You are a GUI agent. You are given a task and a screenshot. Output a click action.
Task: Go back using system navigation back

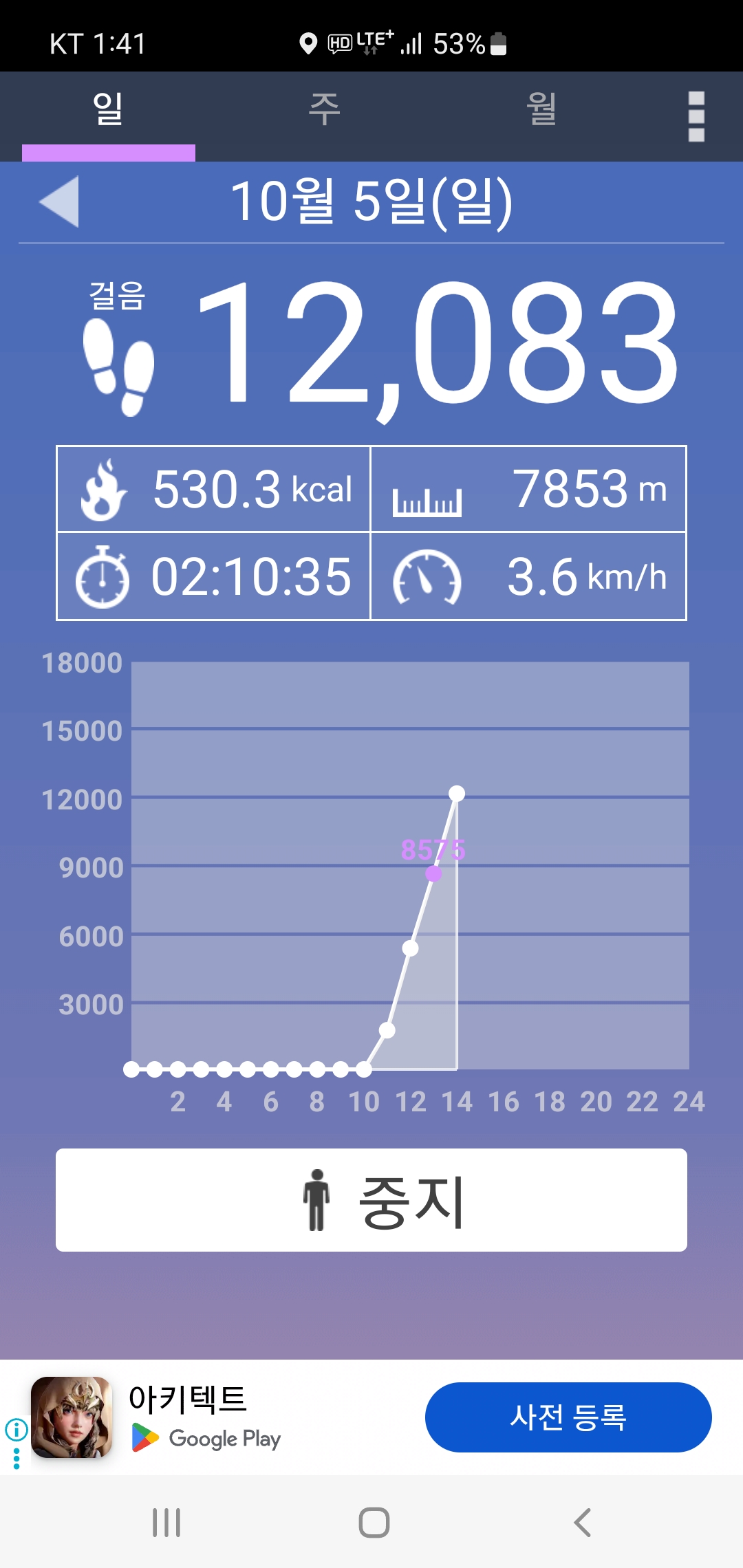(x=582, y=1523)
